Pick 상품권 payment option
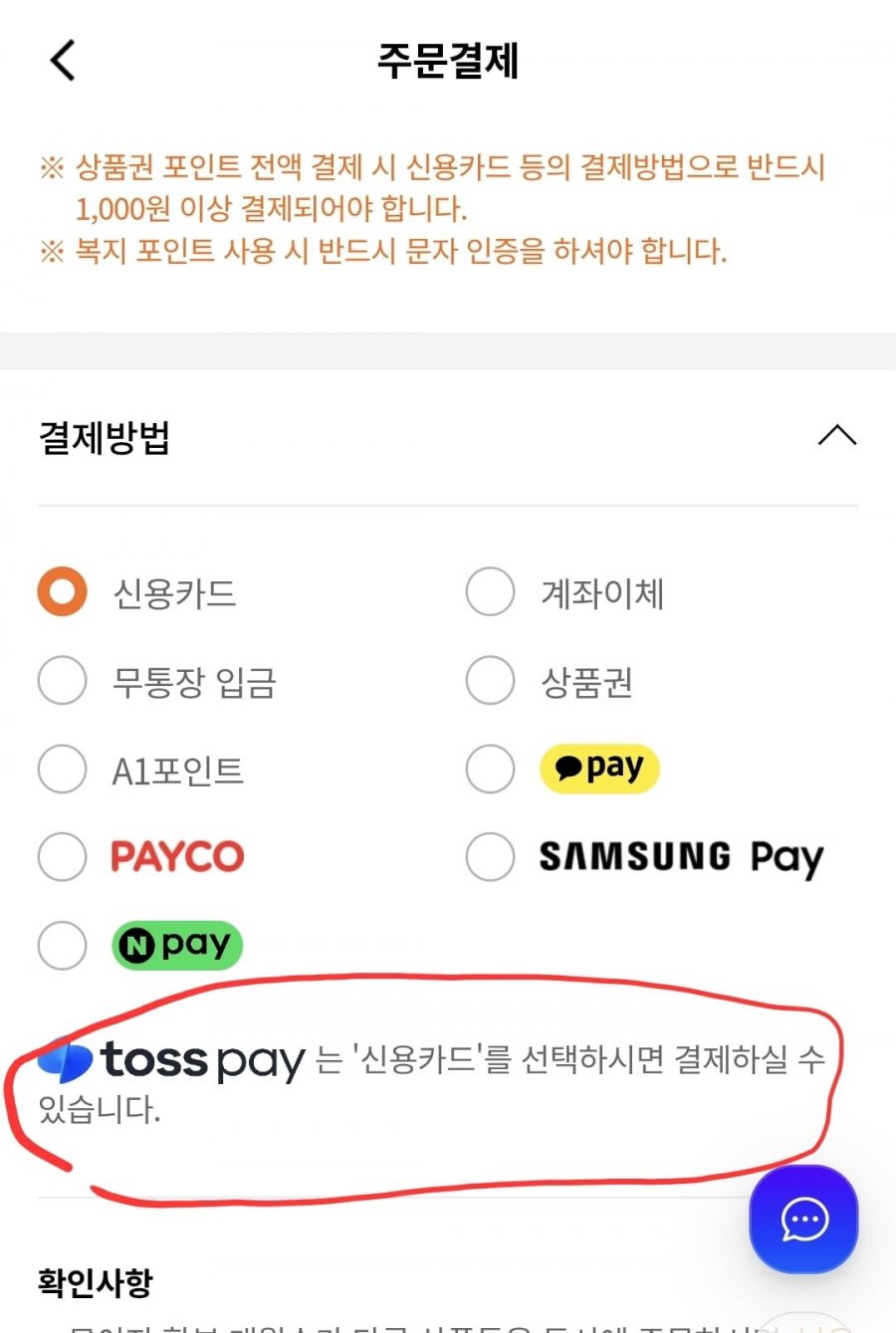 click(x=491, y=681)
